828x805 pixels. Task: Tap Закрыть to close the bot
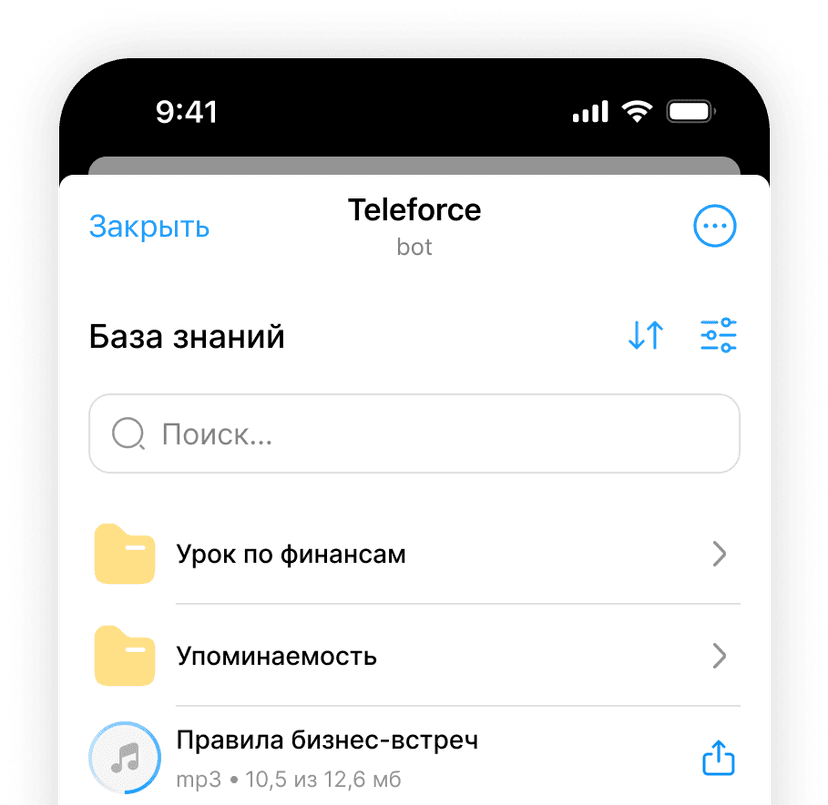click(x=149, y=227)
